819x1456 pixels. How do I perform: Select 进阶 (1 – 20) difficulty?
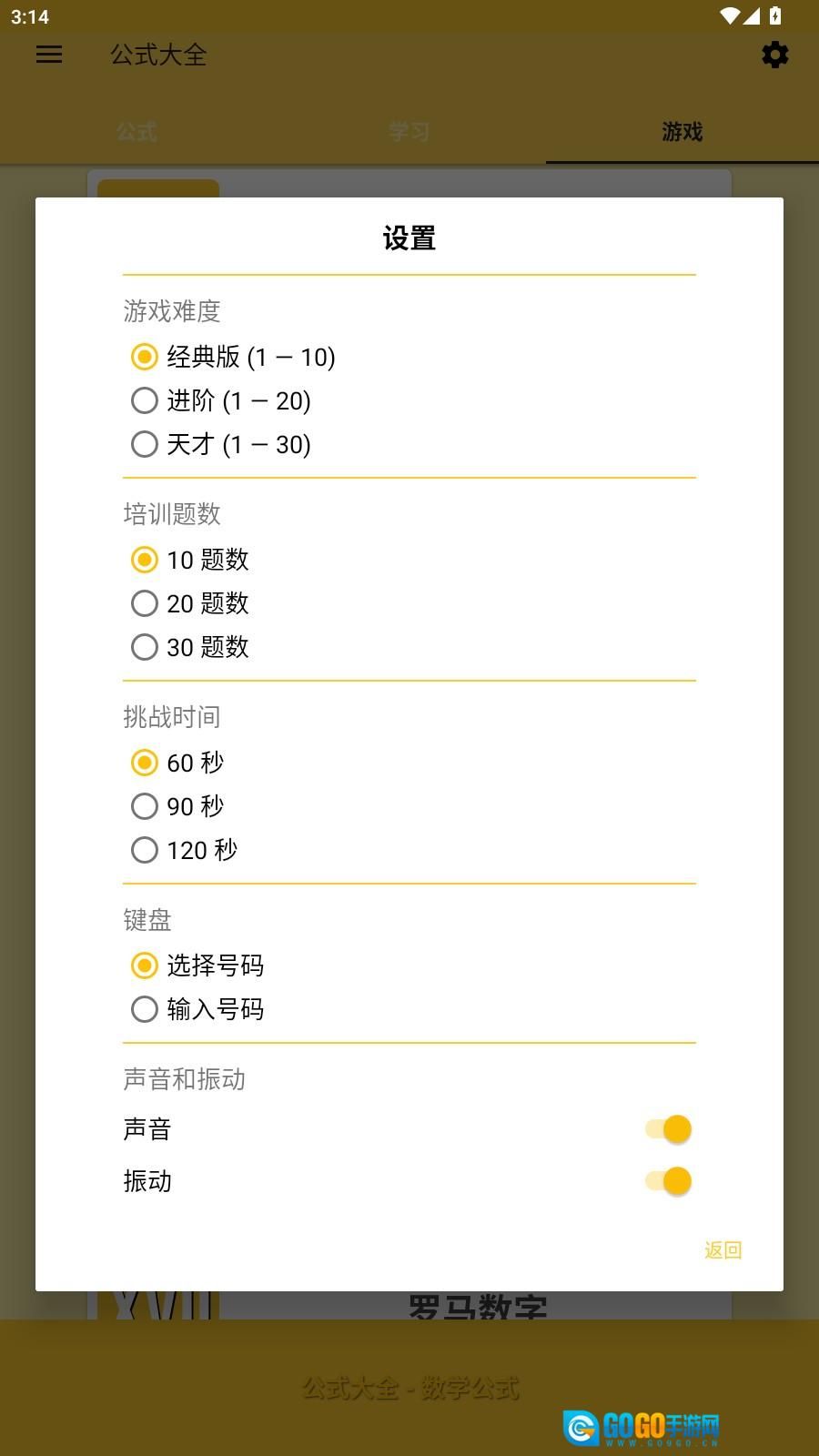(145, 400)
